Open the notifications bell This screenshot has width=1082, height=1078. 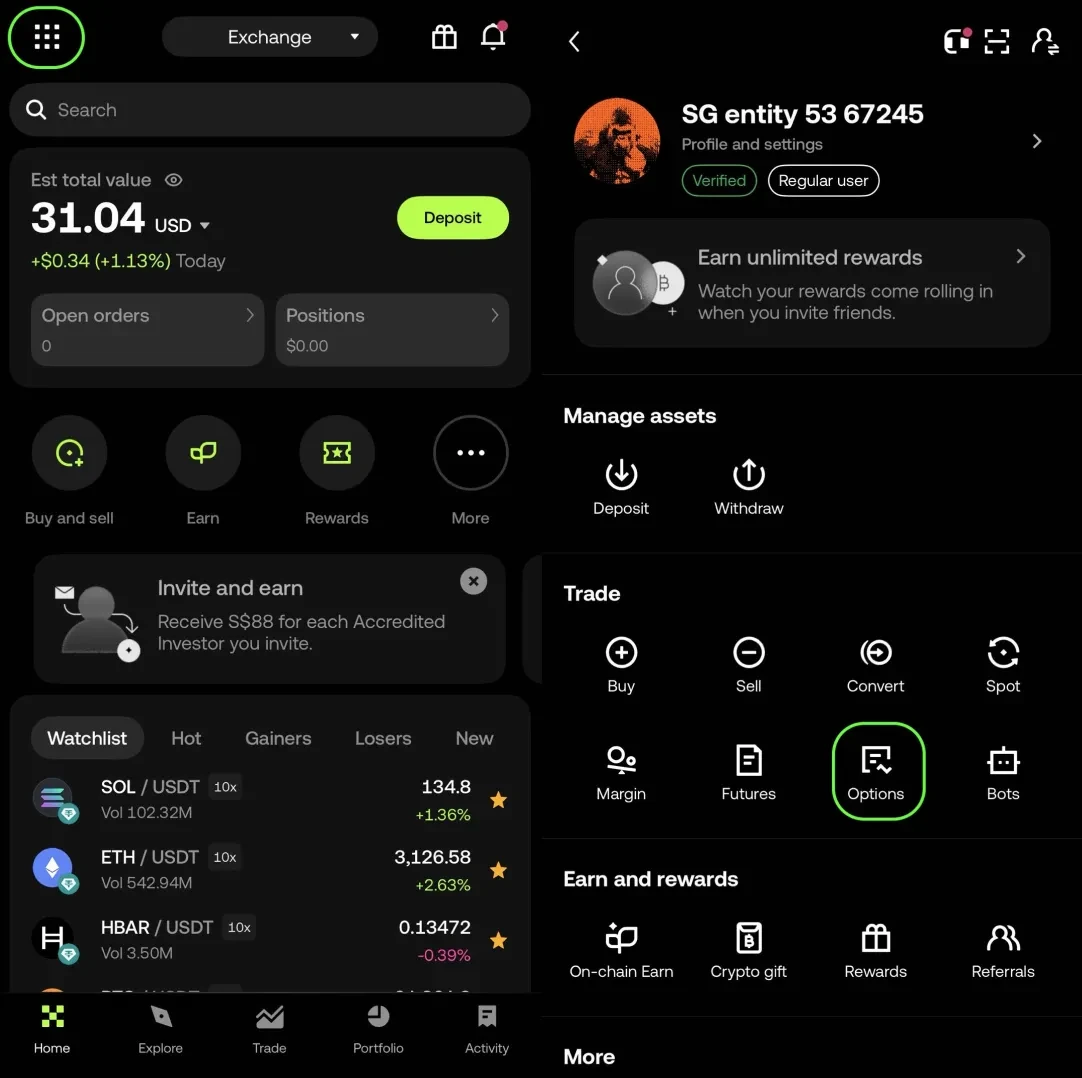[493, 37]
